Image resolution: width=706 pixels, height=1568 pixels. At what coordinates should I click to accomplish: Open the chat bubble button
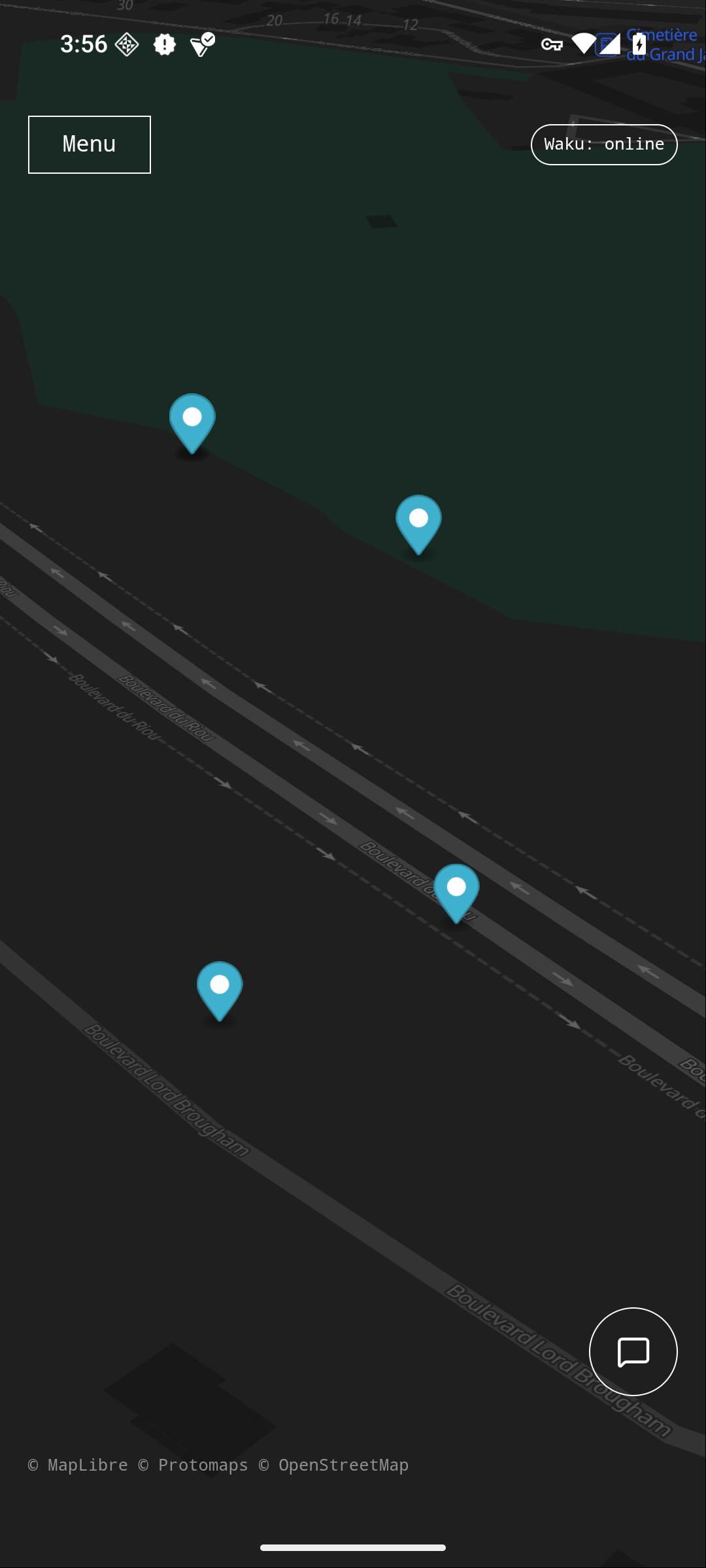pyautogui.click(x=633, y=1352)
